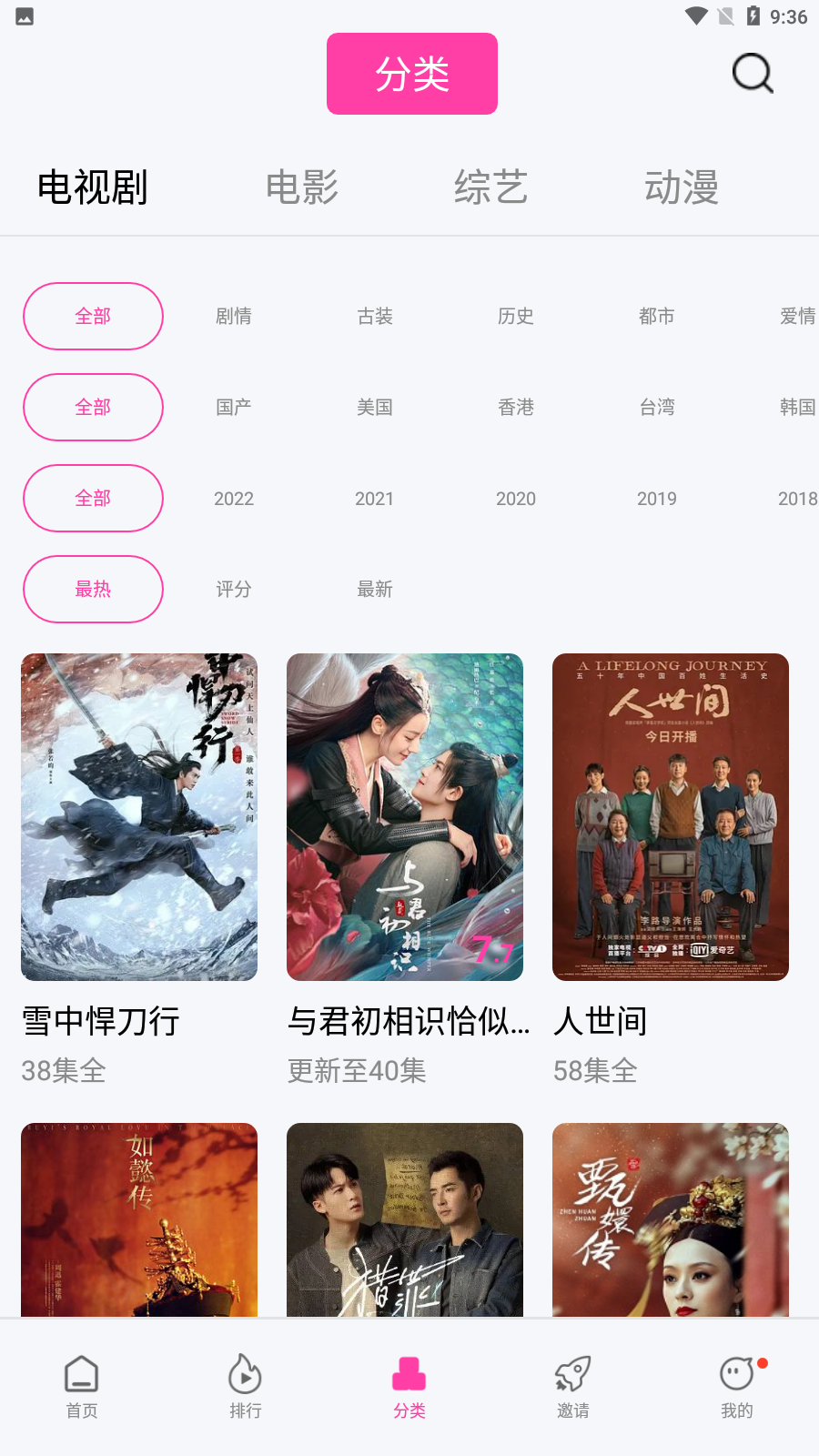Screen dimensions: 819x1456
Task: Click the Wi-Fi icon in status bar
Action: tap(697, 15)
